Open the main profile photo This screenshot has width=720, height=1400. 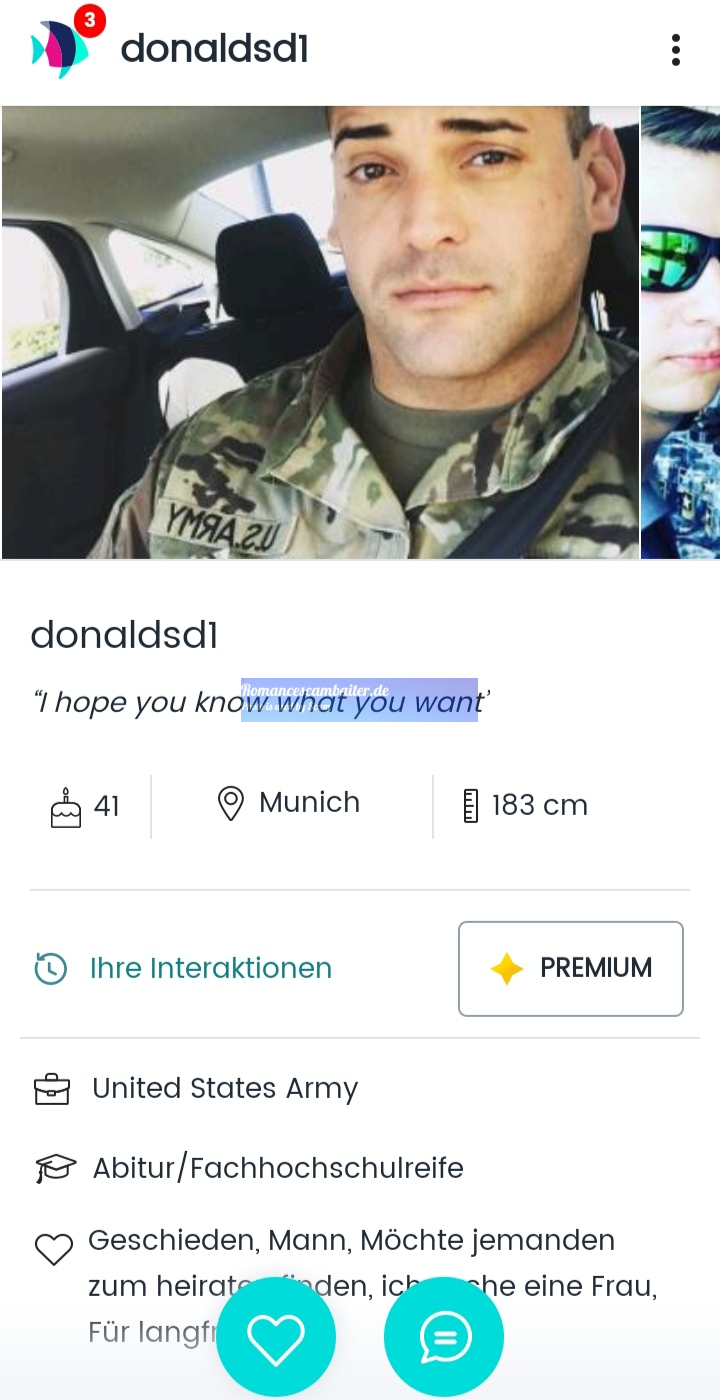pyautogui.click(x=320, y=332)
